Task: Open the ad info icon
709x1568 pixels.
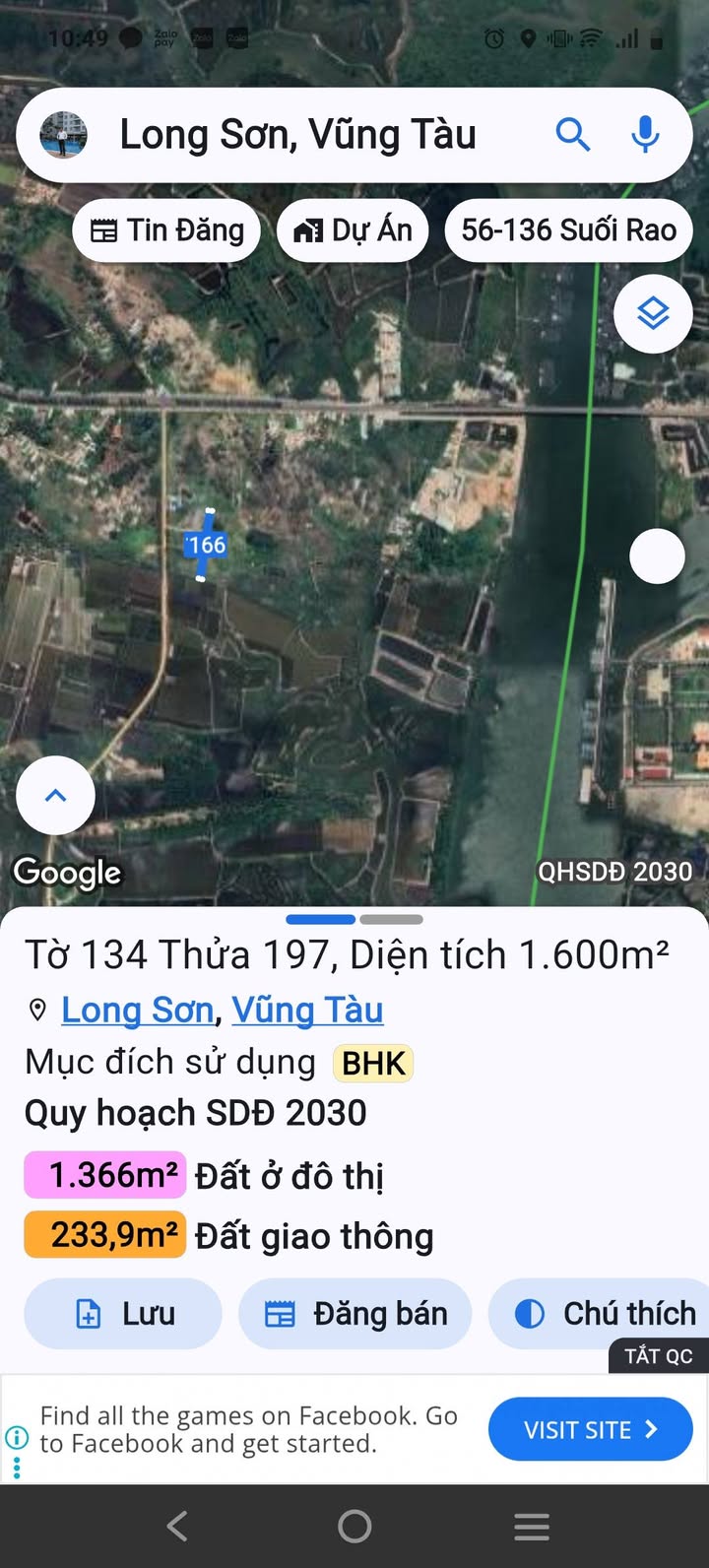Action: (17, 1437)
